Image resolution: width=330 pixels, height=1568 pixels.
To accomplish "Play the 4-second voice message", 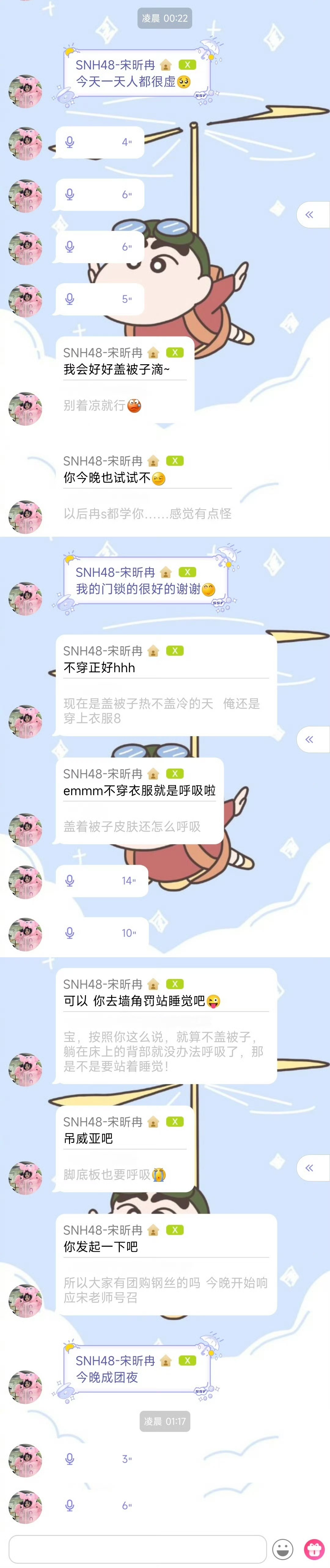I will click(100, 143).
